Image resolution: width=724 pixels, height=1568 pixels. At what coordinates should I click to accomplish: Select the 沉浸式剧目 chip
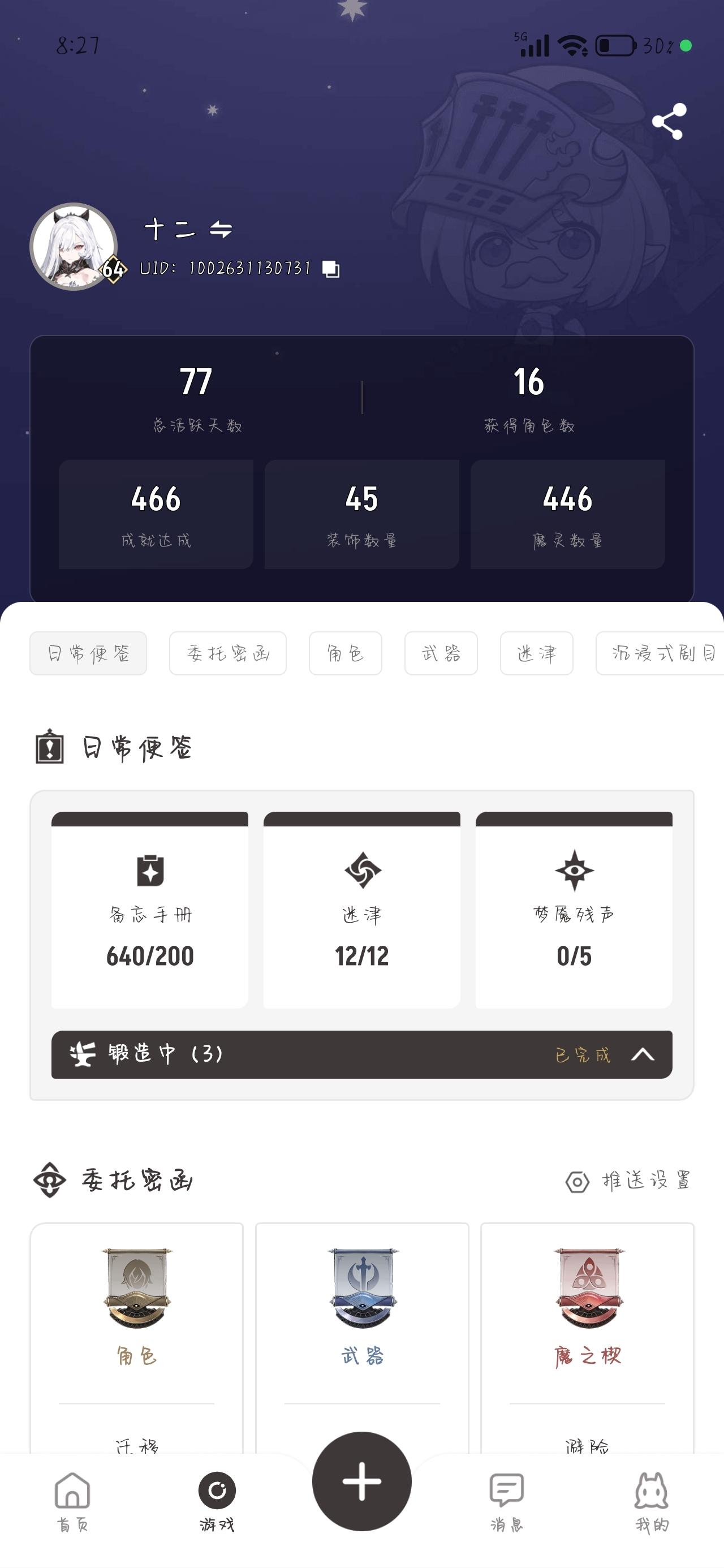click(x=661, y=653)
